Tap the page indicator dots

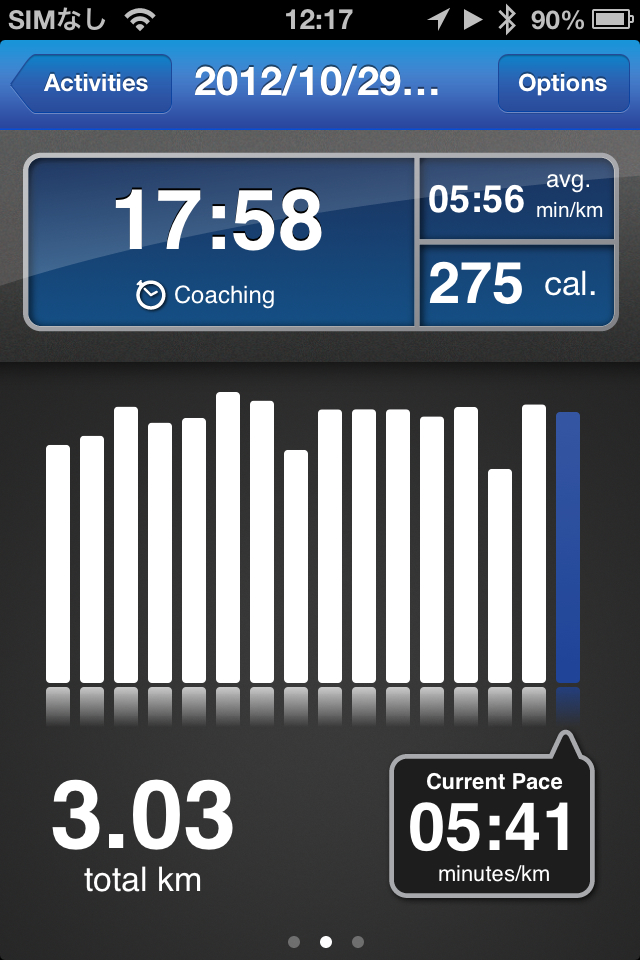coord(326,941)
